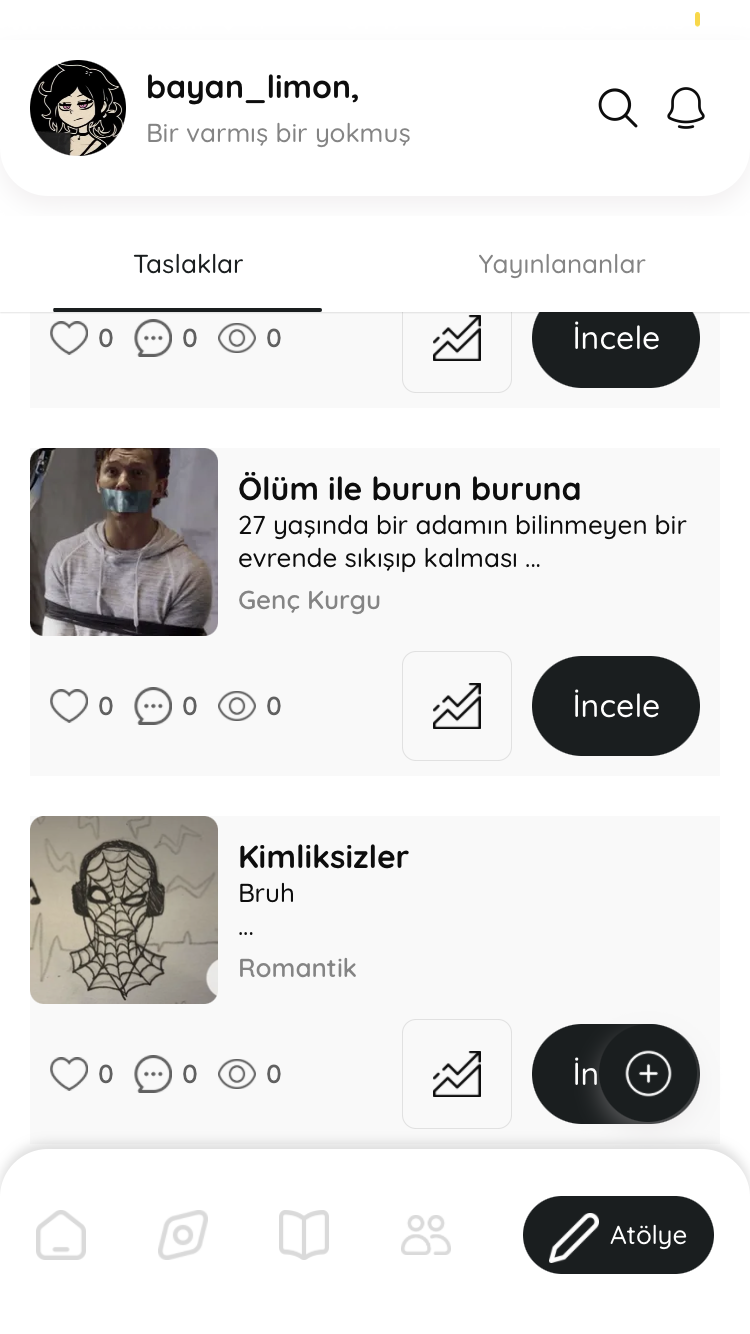Select the Atölye tab

click(x=618, y=1235)
